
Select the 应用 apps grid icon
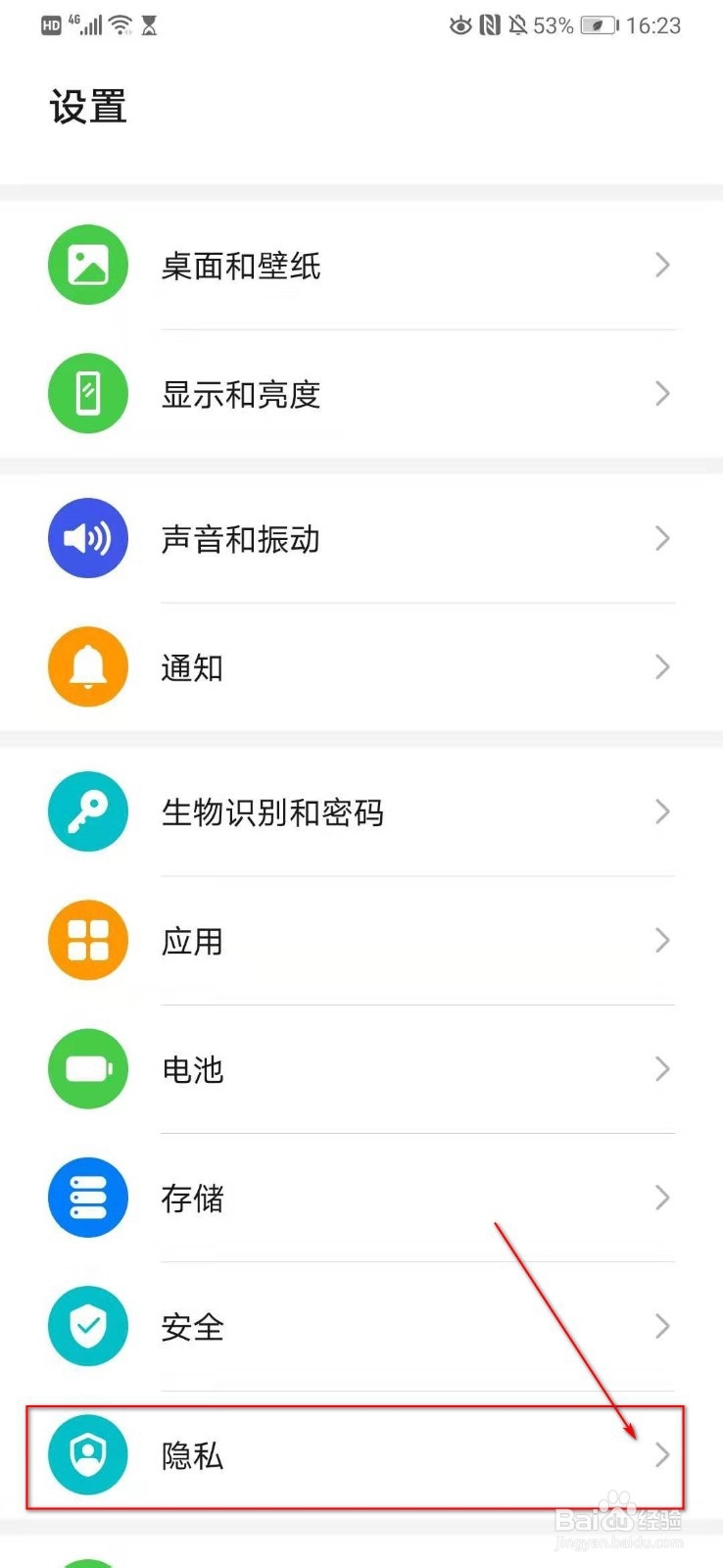pos(88,940)
